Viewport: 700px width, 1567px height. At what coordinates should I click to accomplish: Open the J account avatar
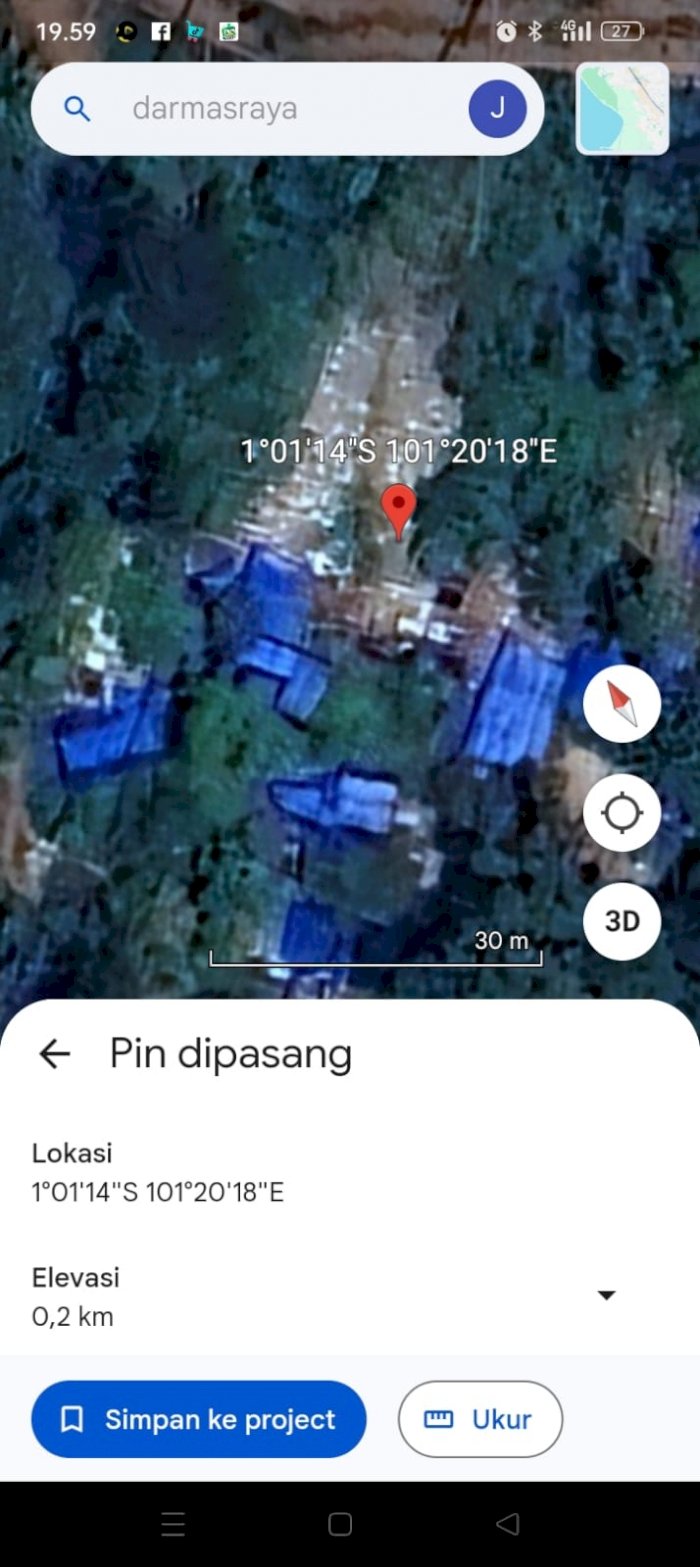point(497,109)
